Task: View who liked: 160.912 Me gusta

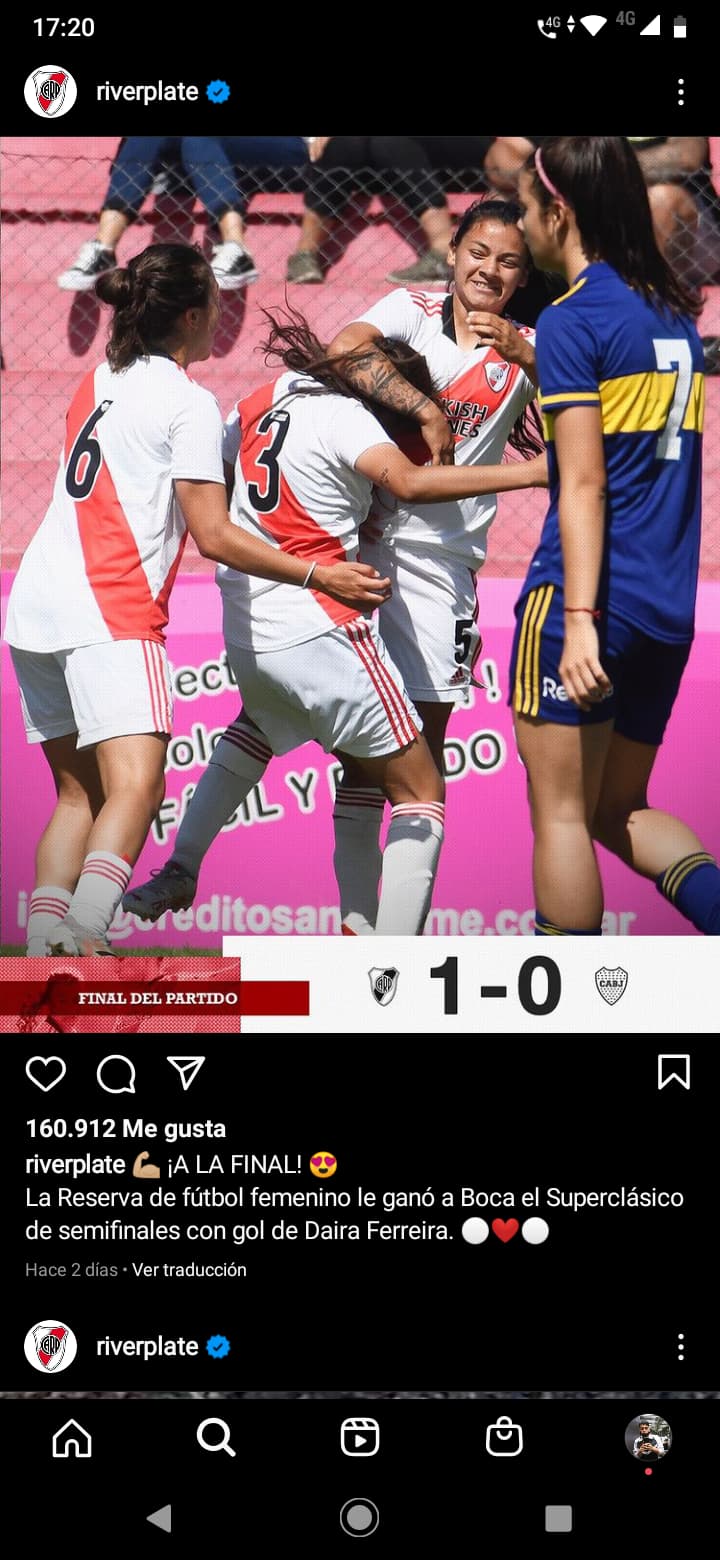Action: point(126,1128)
